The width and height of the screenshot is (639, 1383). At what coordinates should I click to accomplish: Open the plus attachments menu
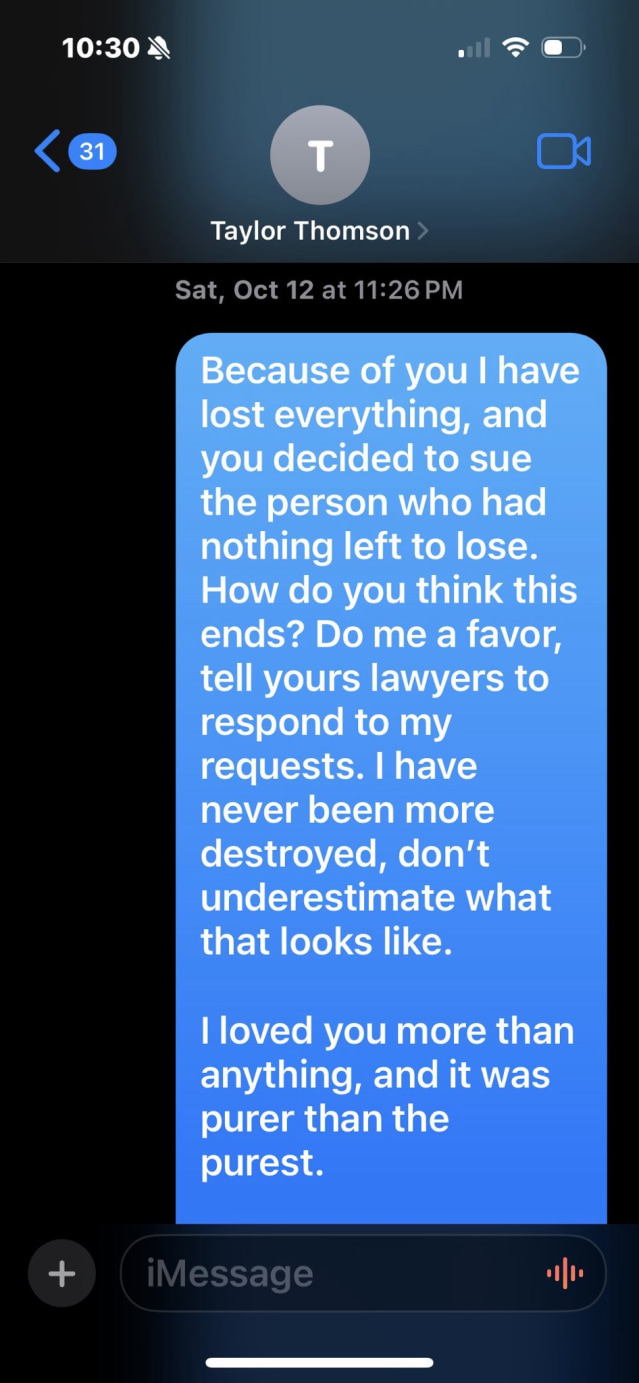(62, 1273)
